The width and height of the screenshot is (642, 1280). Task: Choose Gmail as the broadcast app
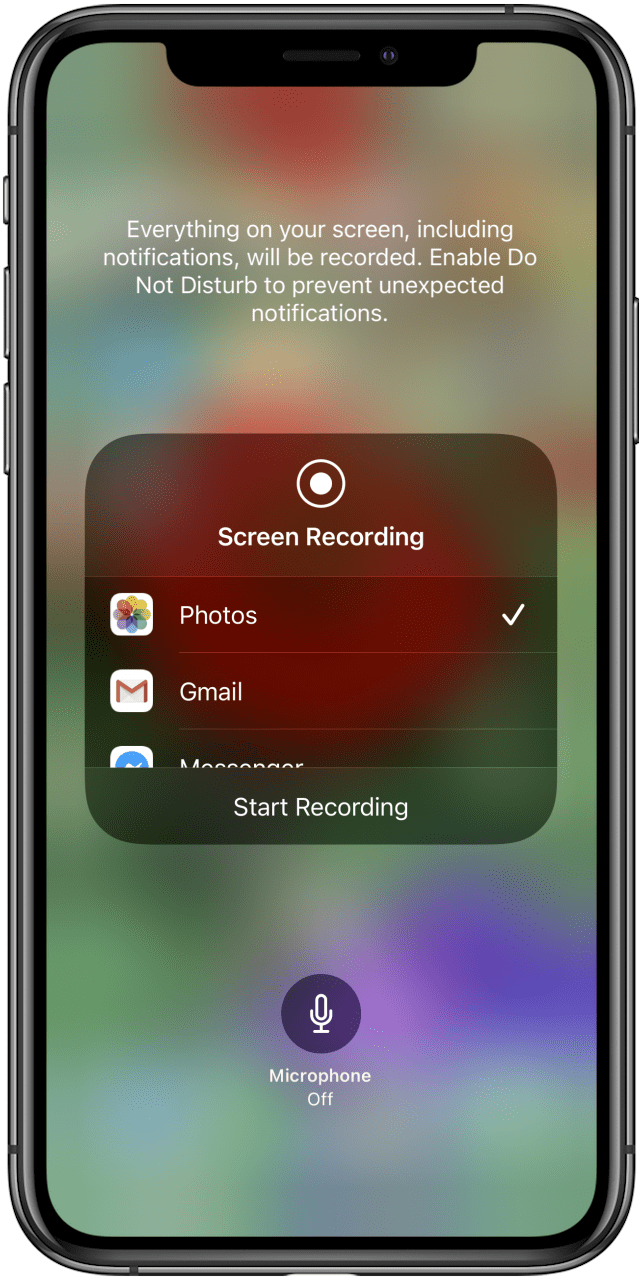[x=320, y=692]
